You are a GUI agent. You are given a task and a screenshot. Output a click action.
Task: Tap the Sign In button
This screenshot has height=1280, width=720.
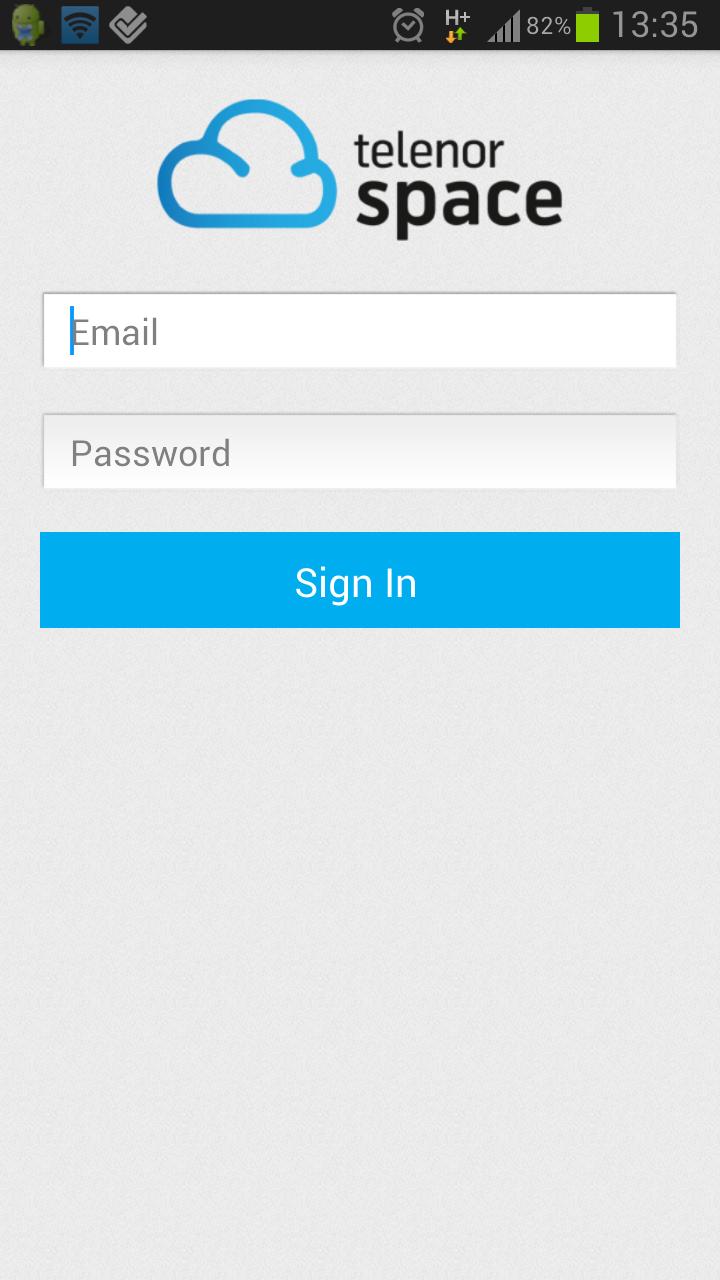point(360,581)
